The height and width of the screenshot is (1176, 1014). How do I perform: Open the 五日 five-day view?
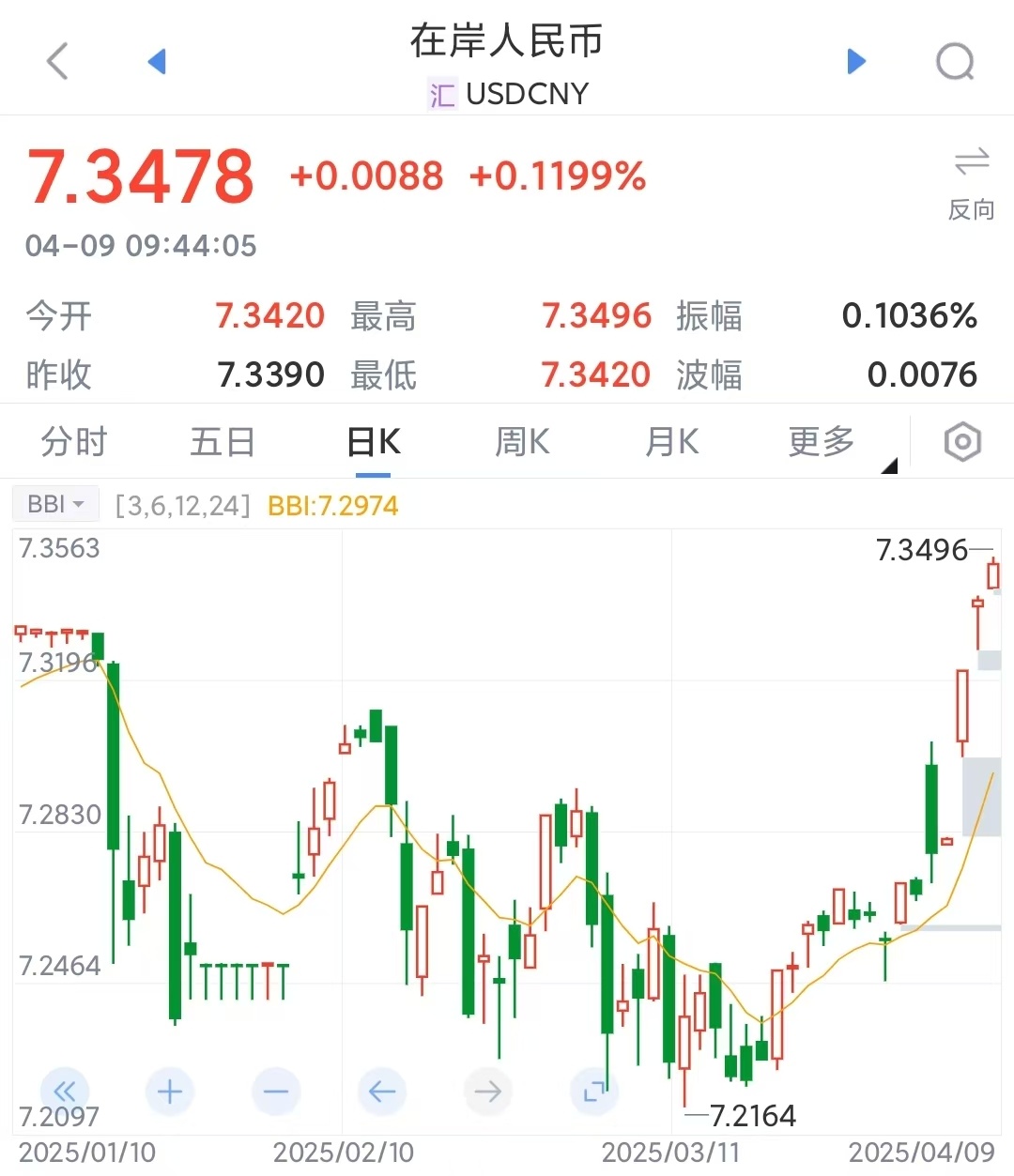[x=223, y=441]
